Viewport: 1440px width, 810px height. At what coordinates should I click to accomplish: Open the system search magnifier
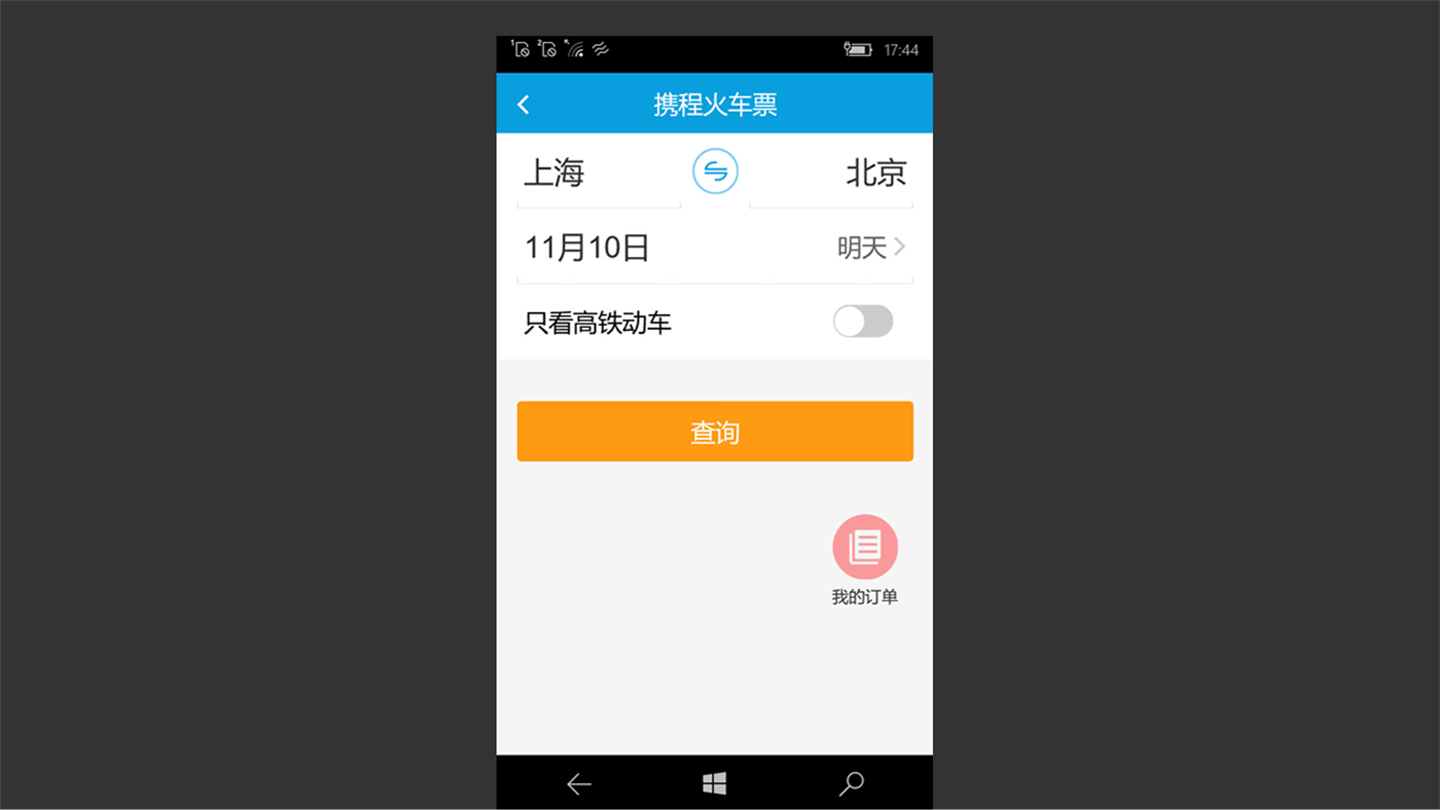(851, 784)
